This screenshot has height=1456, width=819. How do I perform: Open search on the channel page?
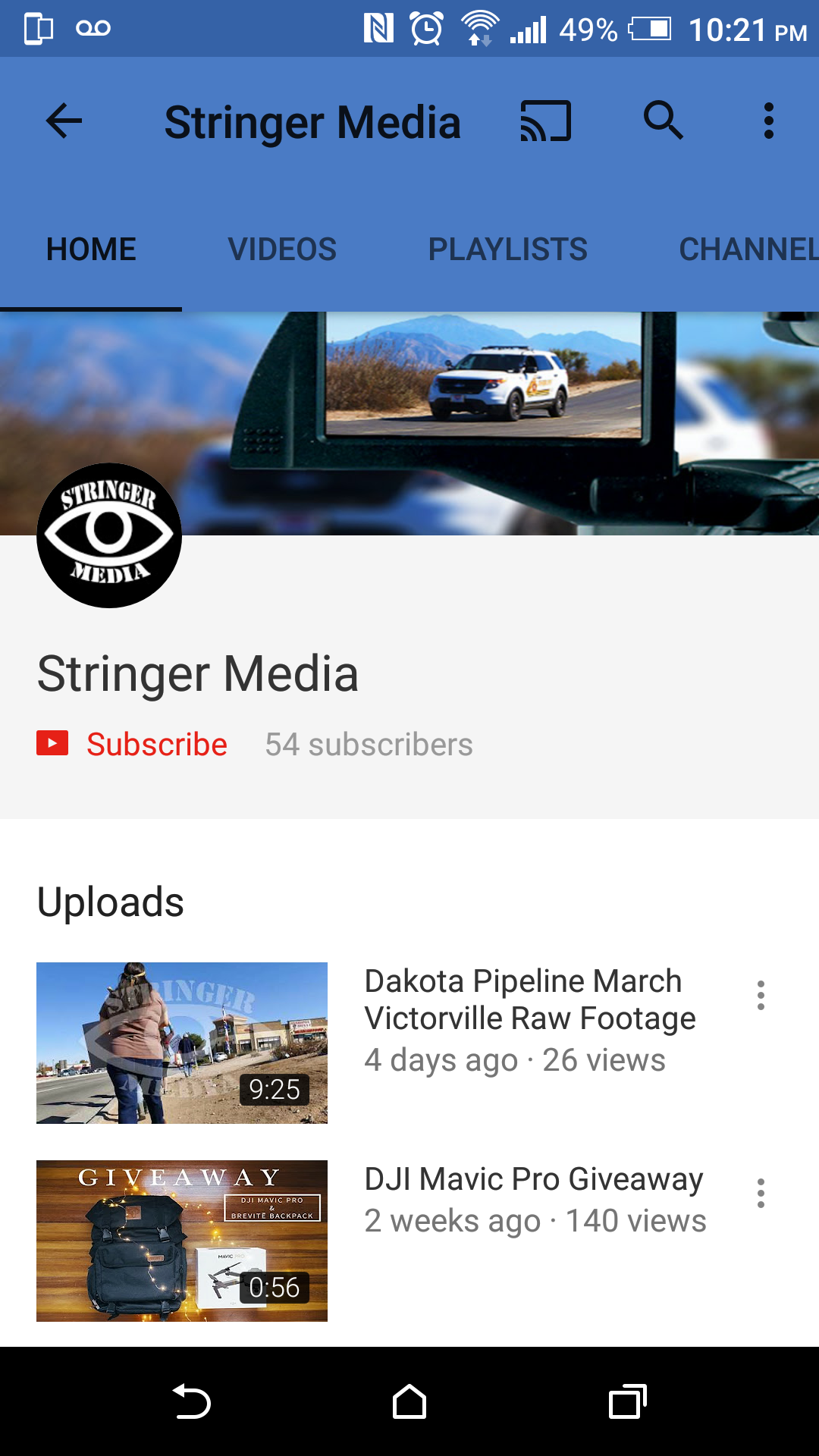[x=663, y=120]
